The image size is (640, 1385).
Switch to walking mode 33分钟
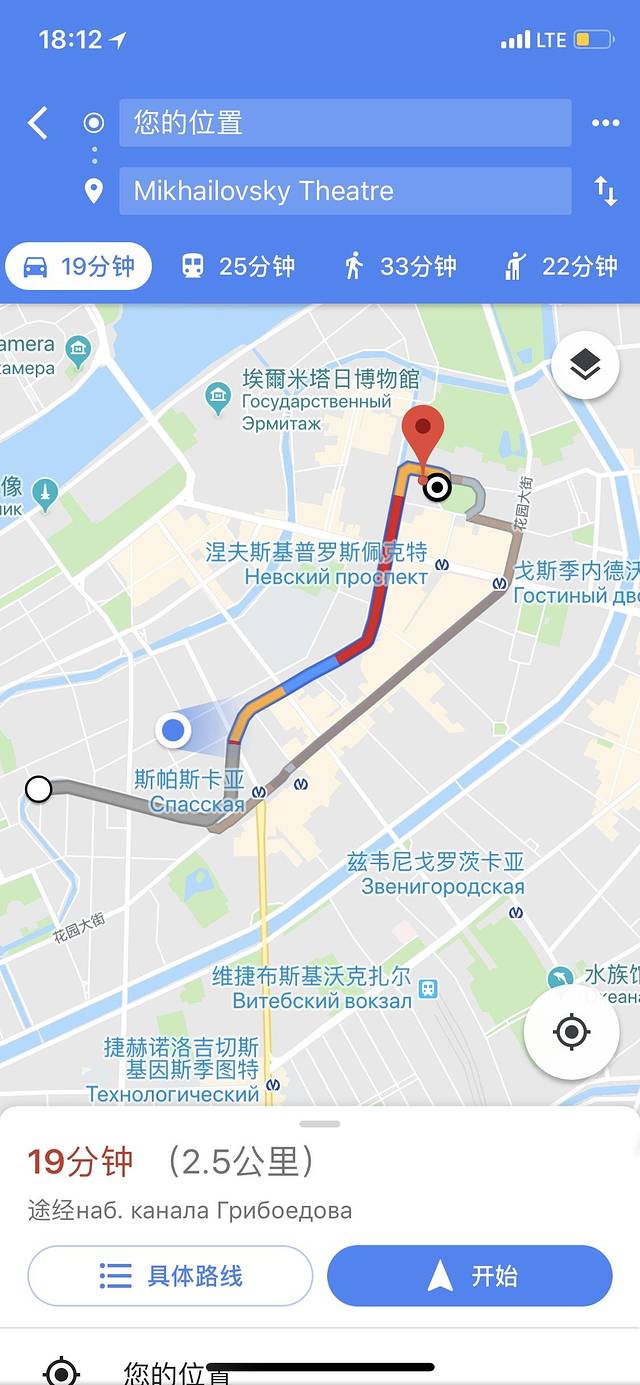pos(399,266)
